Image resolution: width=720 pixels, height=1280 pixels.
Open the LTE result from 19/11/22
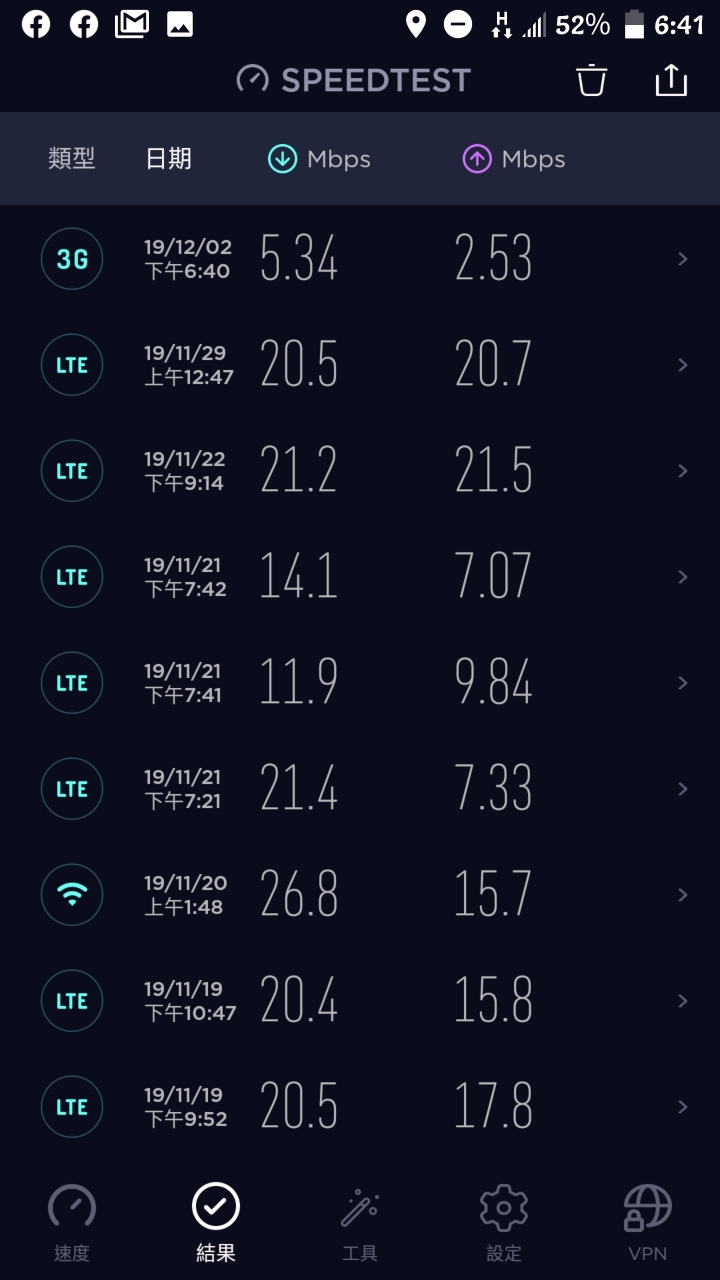pos(360,471)
